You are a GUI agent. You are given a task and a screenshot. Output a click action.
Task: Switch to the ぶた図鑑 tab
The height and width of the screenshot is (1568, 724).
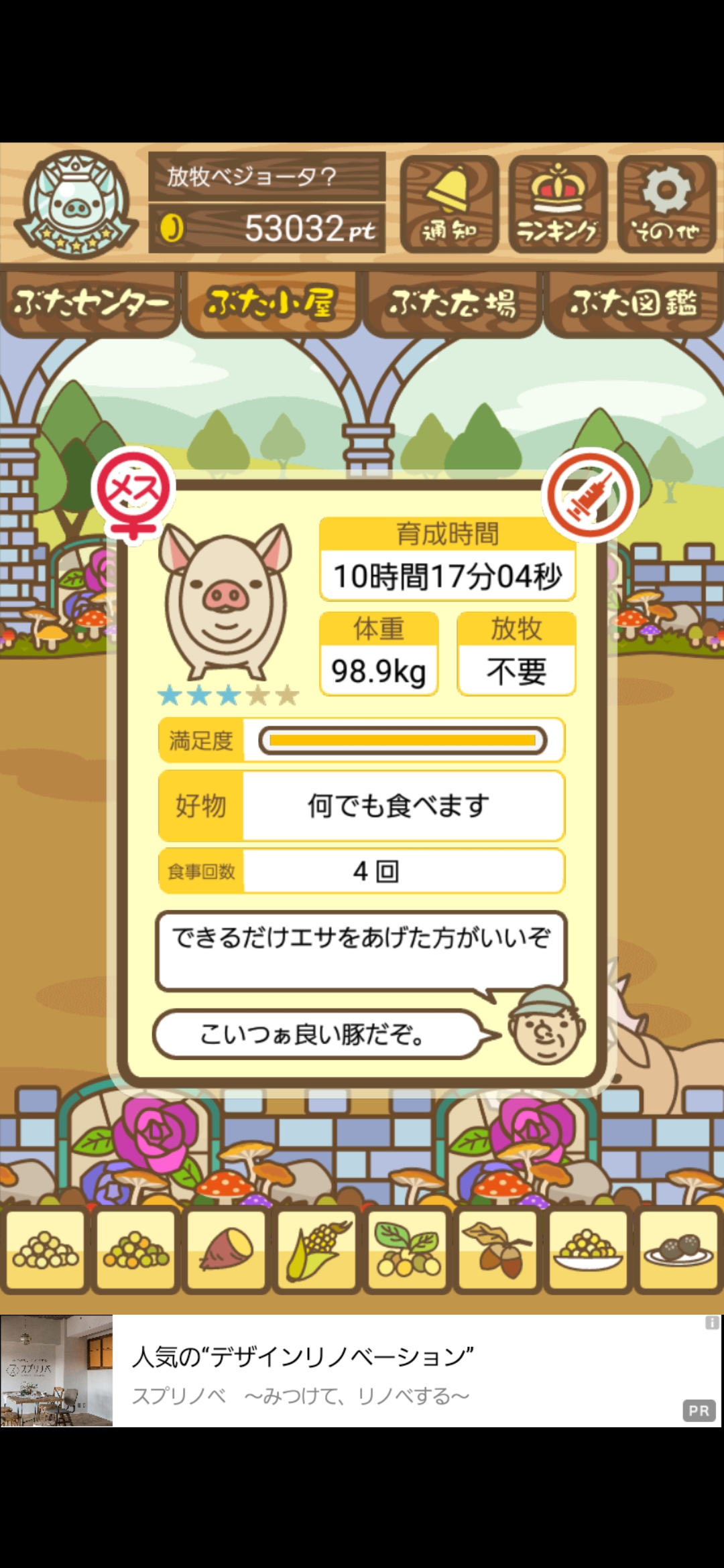pyautogui.click(x=633, y=303)
